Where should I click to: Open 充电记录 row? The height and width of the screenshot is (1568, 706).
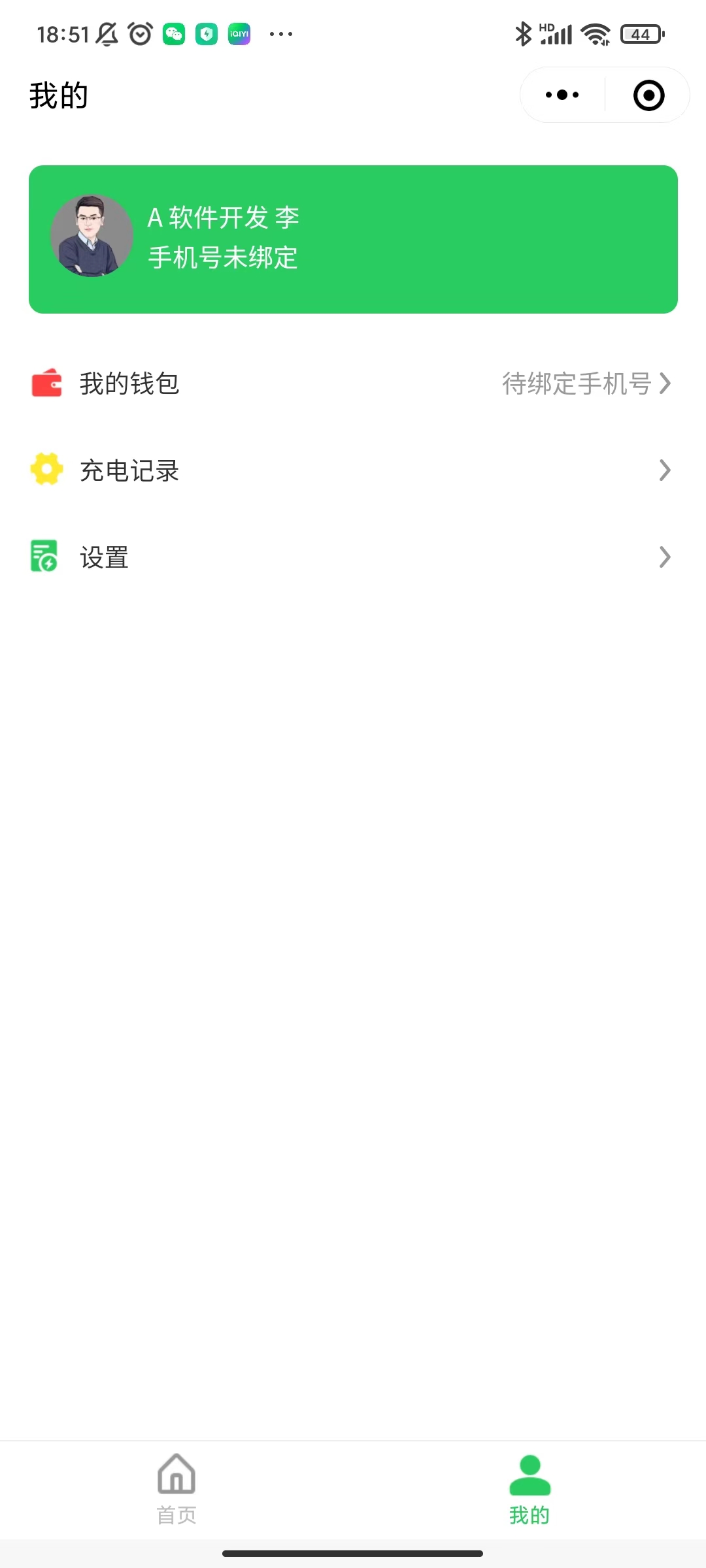(x=353, y=470)
